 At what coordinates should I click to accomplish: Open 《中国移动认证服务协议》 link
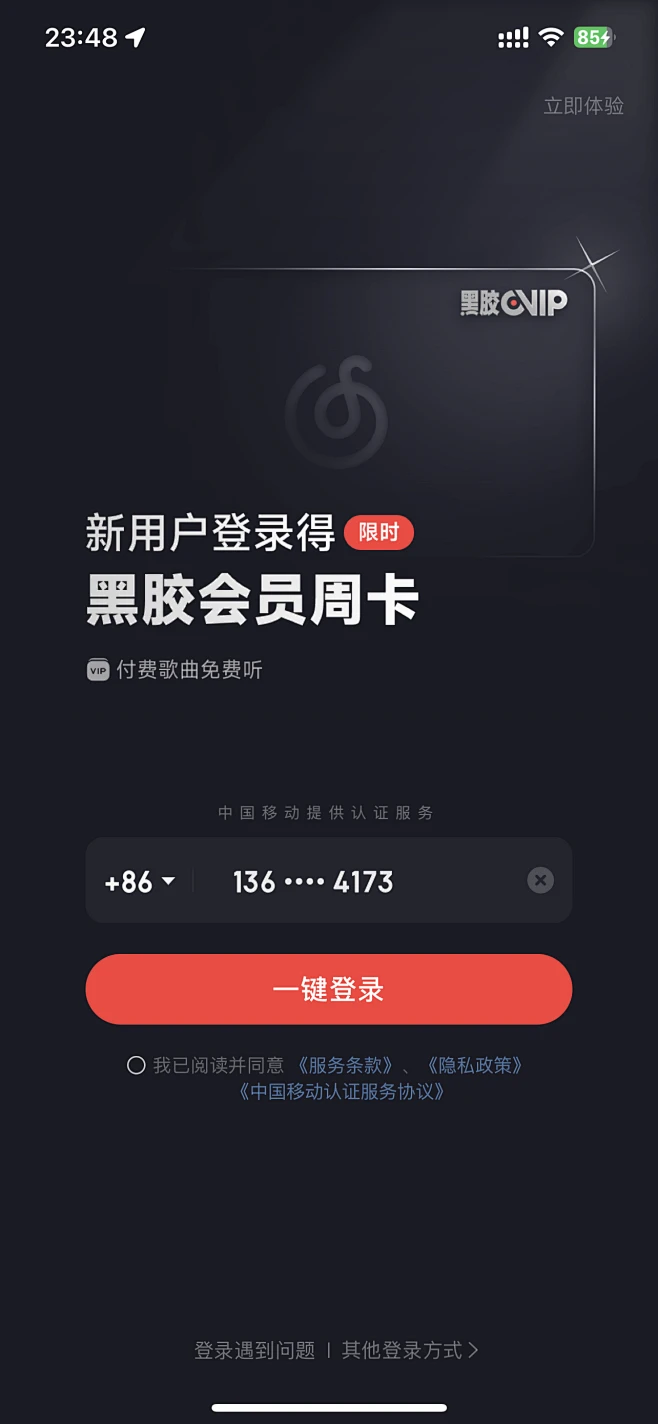[341, 1091]
